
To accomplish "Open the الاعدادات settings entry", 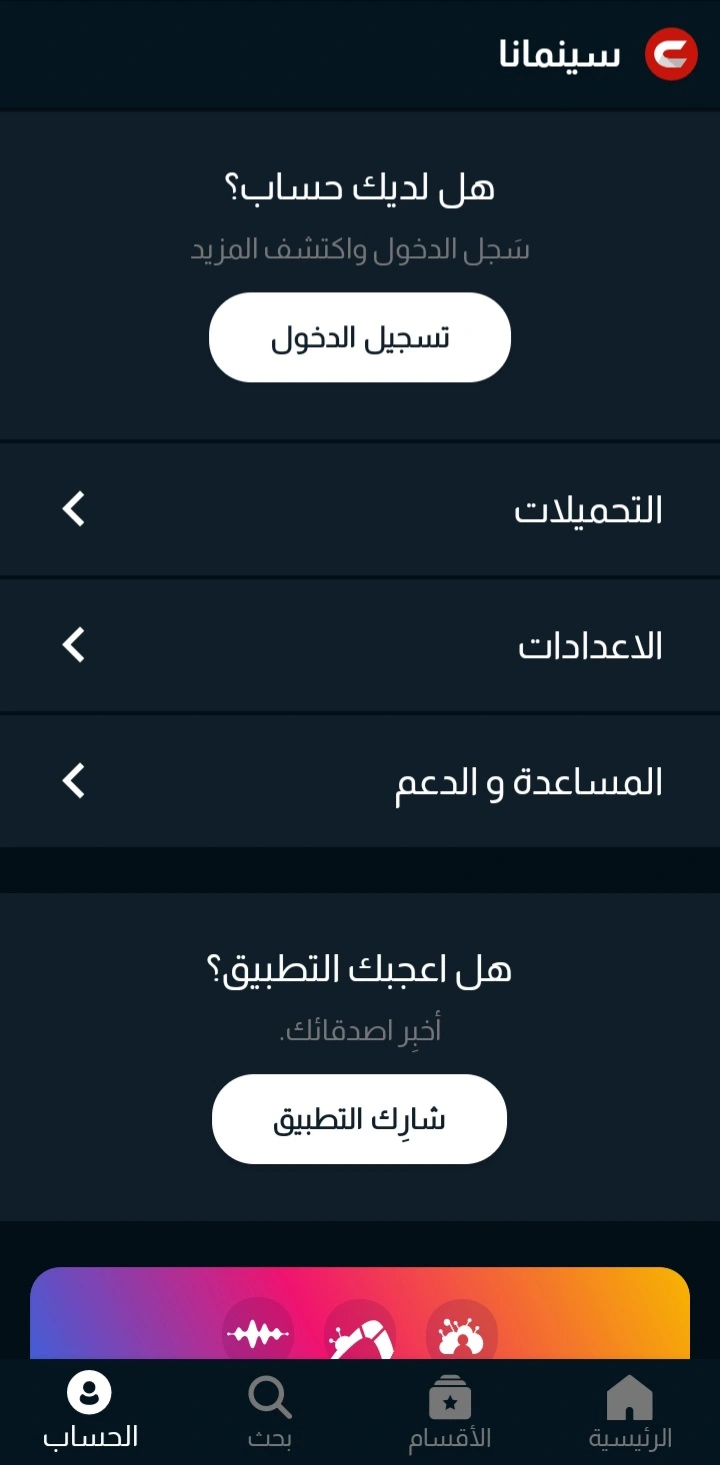I will (x=360, y=645).
